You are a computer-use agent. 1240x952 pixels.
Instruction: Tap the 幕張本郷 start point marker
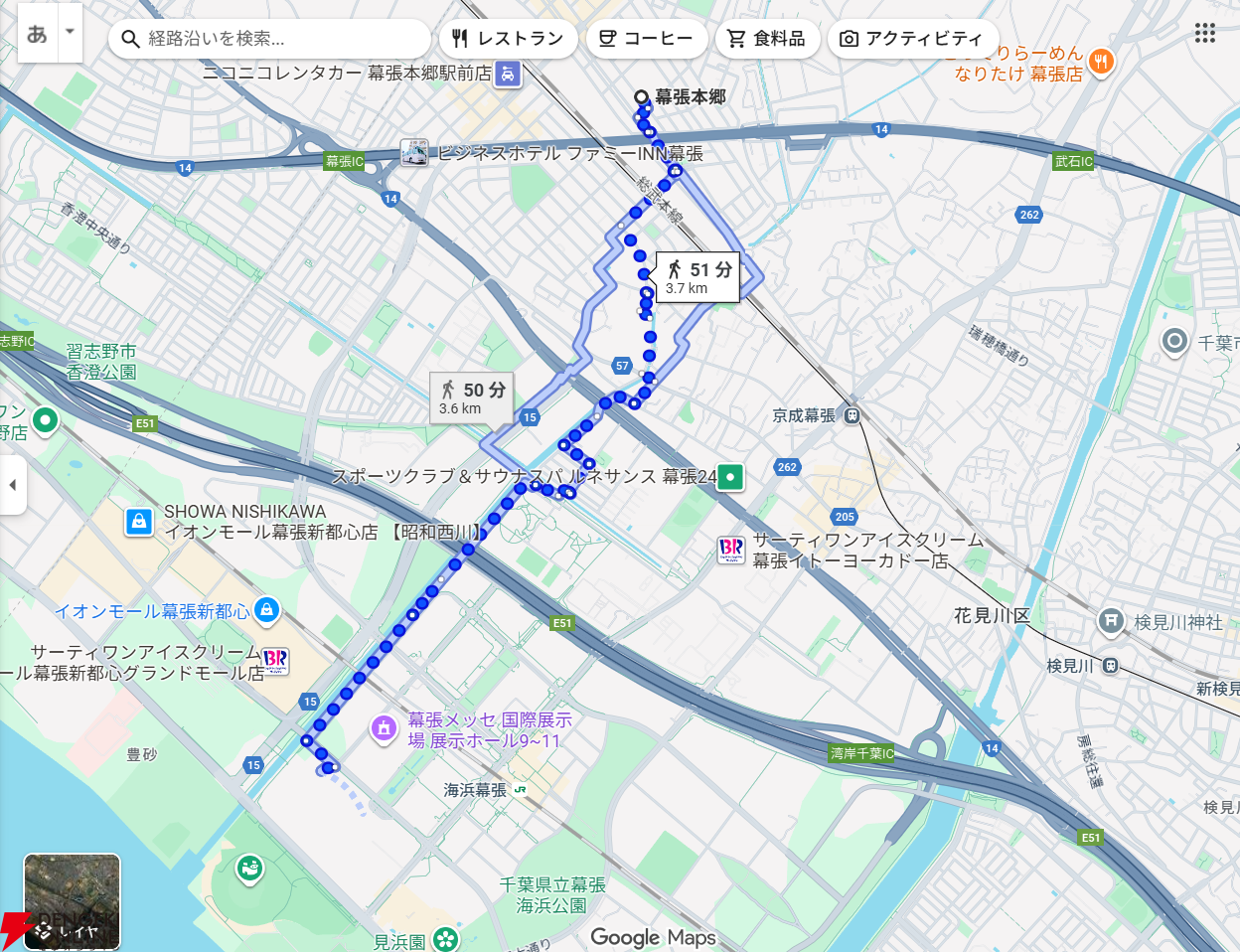click(x=642, y=97)
